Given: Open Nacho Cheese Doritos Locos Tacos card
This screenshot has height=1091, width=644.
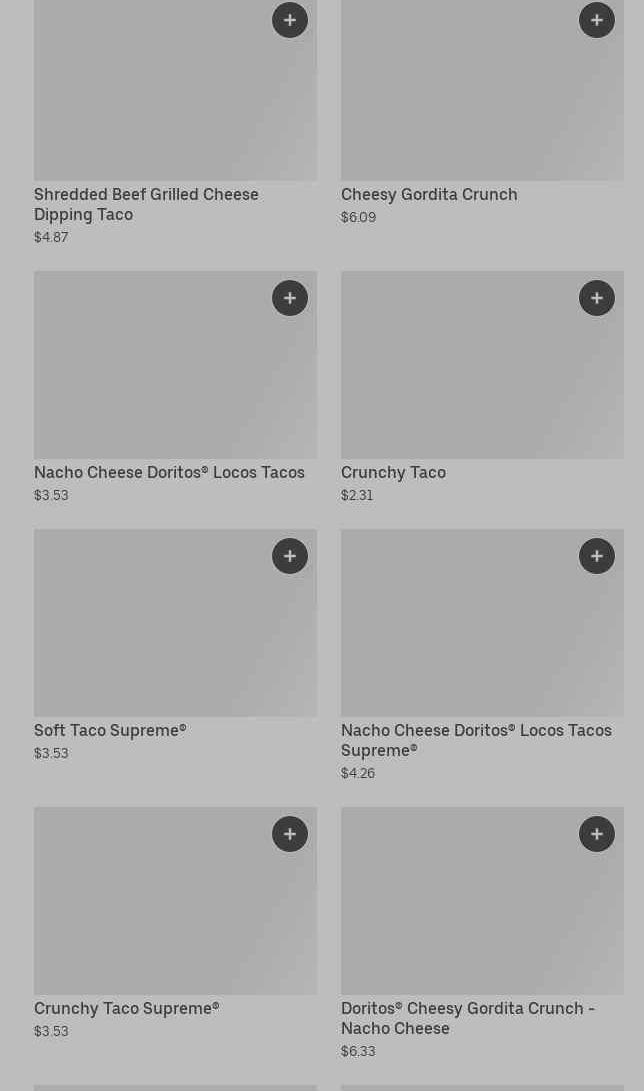Looking at the screenshot, I should [x=169, y=473].
